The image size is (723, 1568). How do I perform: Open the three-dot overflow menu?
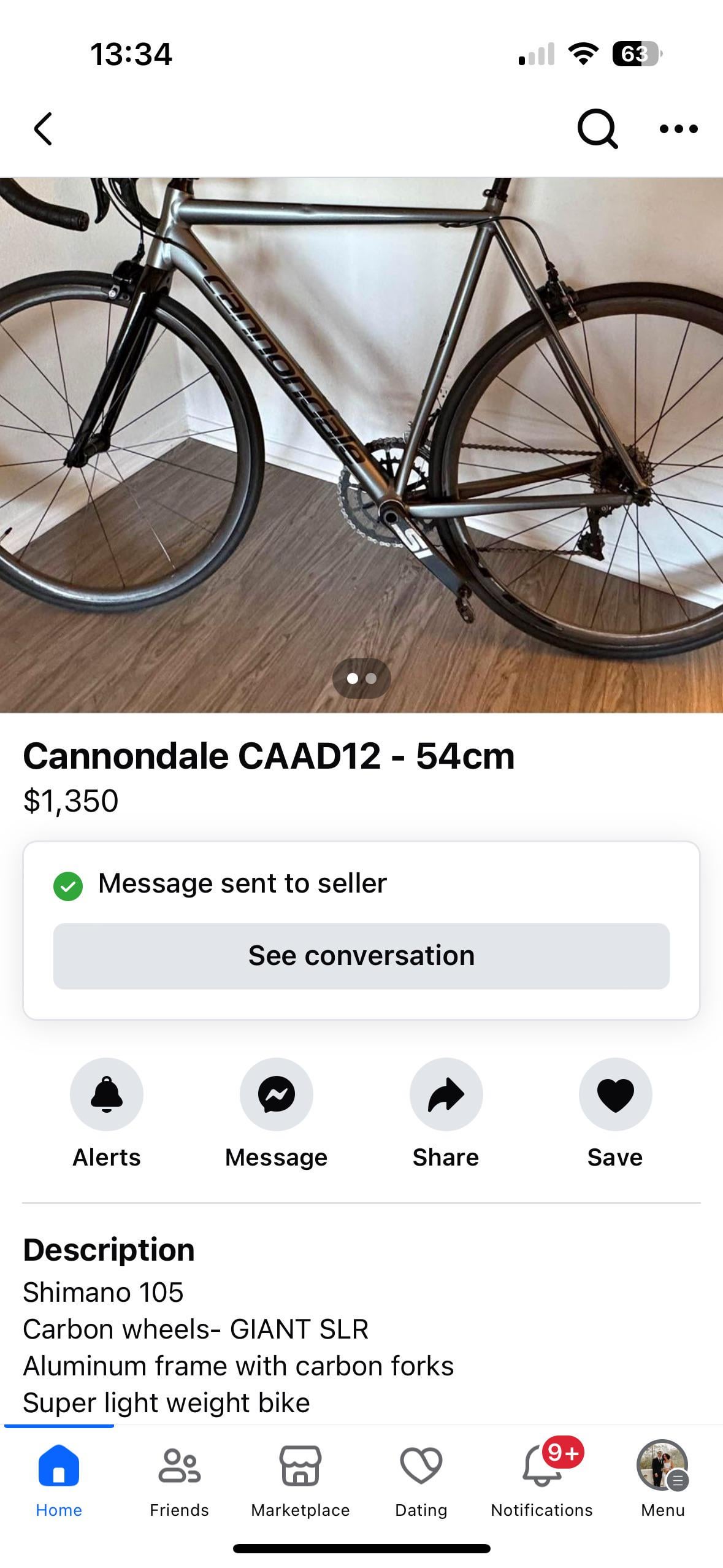pyautogui.click(x=678, y=129)
